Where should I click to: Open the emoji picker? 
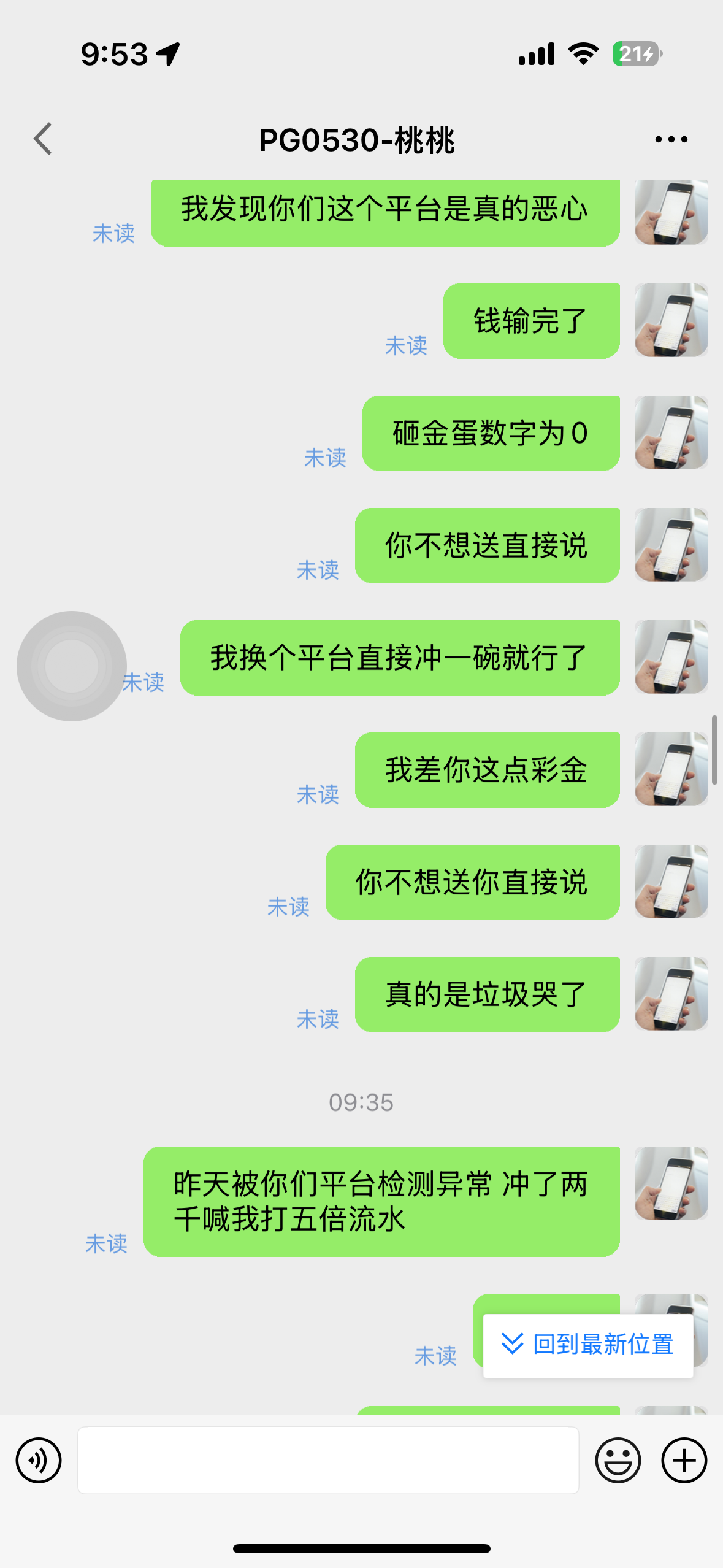618,1460
